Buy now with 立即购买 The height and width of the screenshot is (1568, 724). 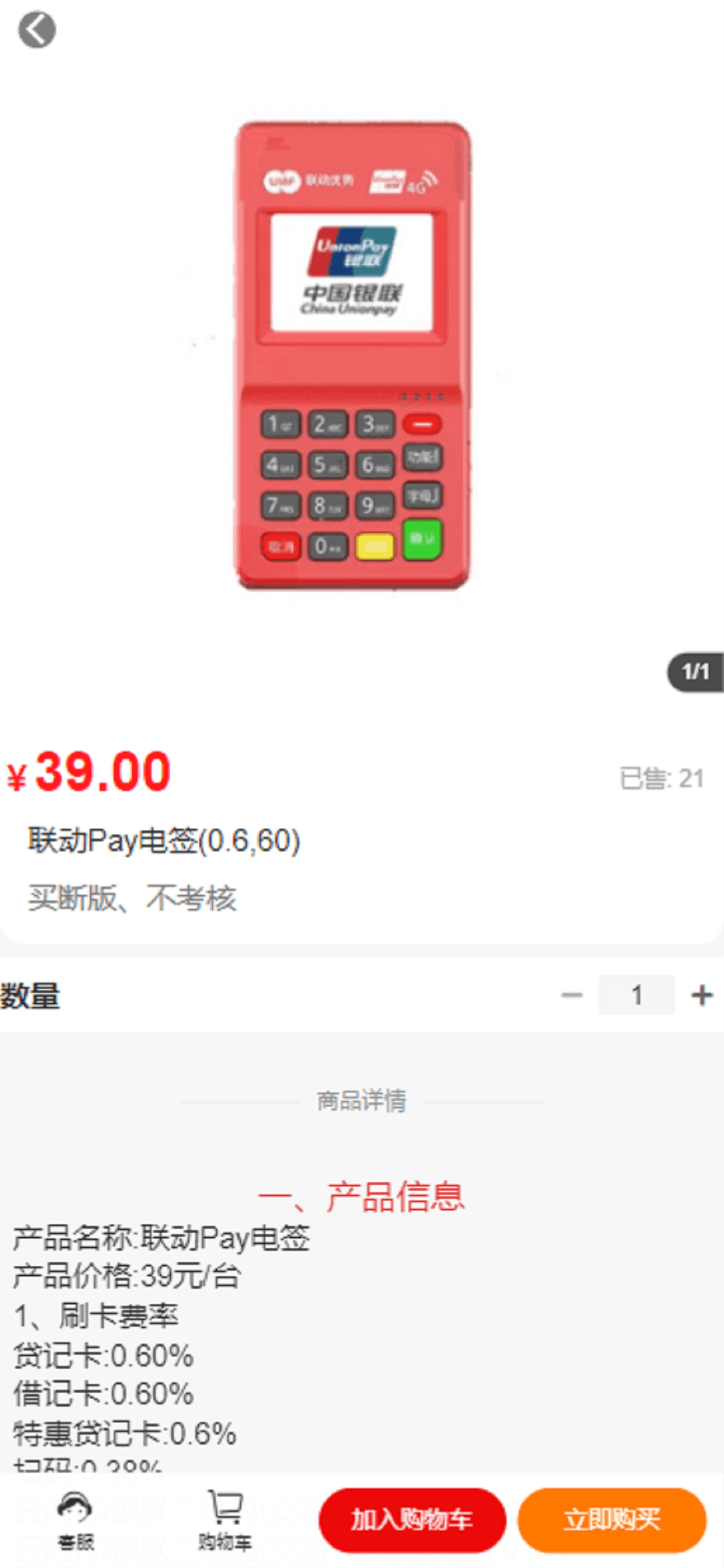tap(611, 1520)
